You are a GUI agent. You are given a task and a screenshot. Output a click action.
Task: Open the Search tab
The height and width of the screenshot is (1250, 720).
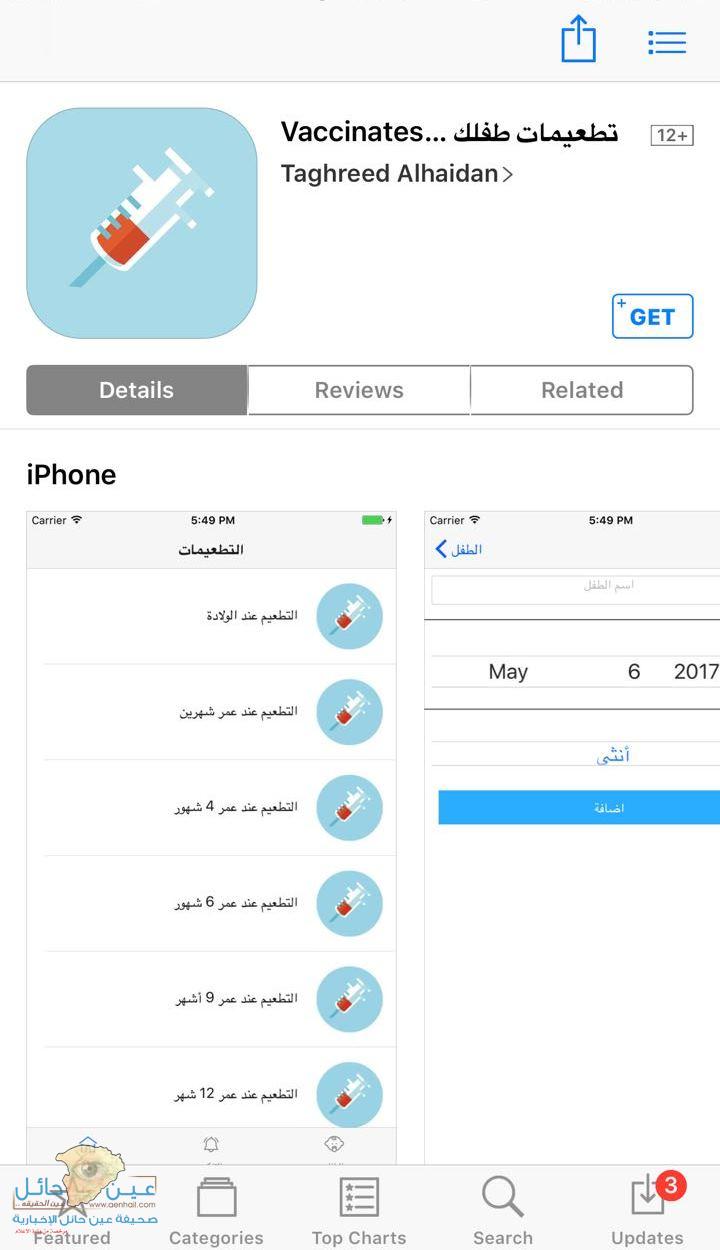pyautogui.click(x=503, y=1208)
